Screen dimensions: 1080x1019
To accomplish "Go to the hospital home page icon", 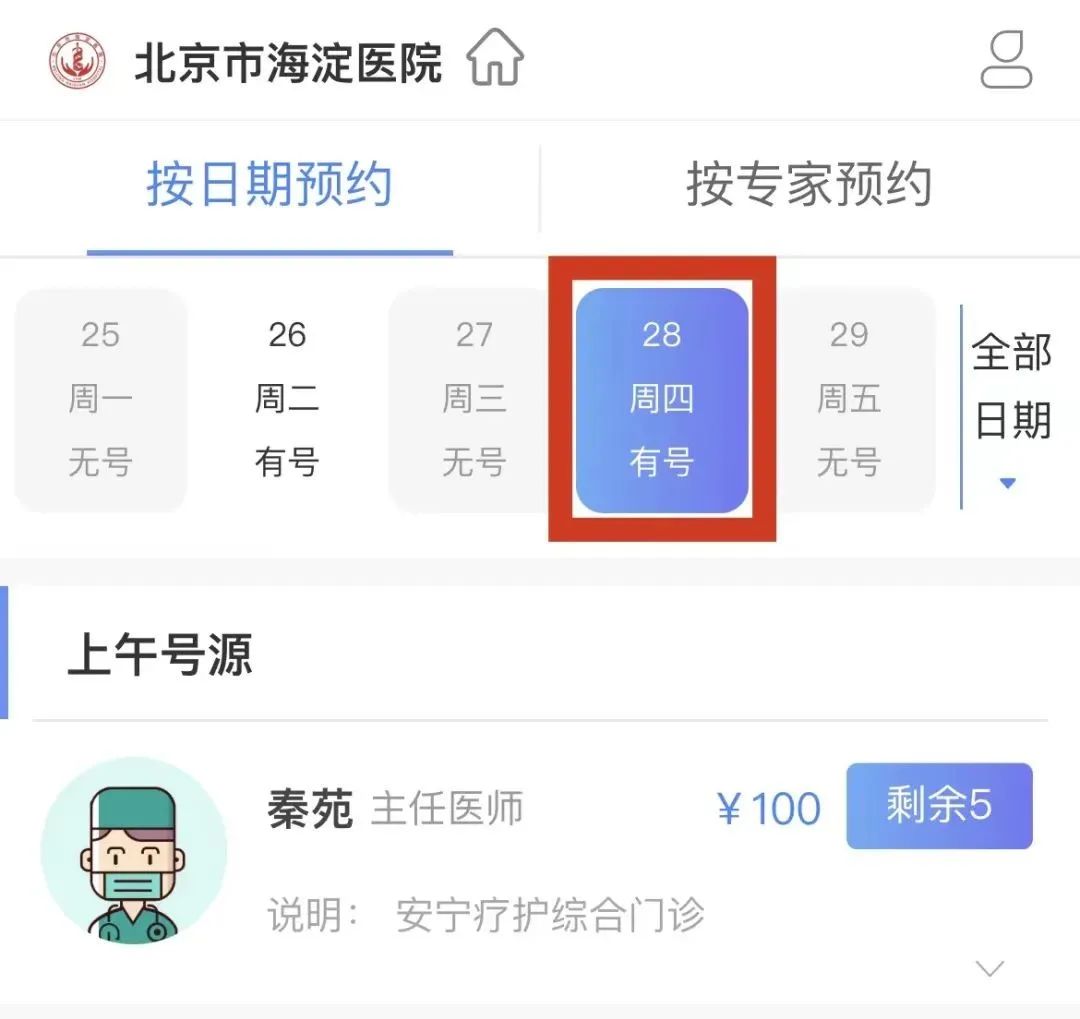I will tap(495, 60).
